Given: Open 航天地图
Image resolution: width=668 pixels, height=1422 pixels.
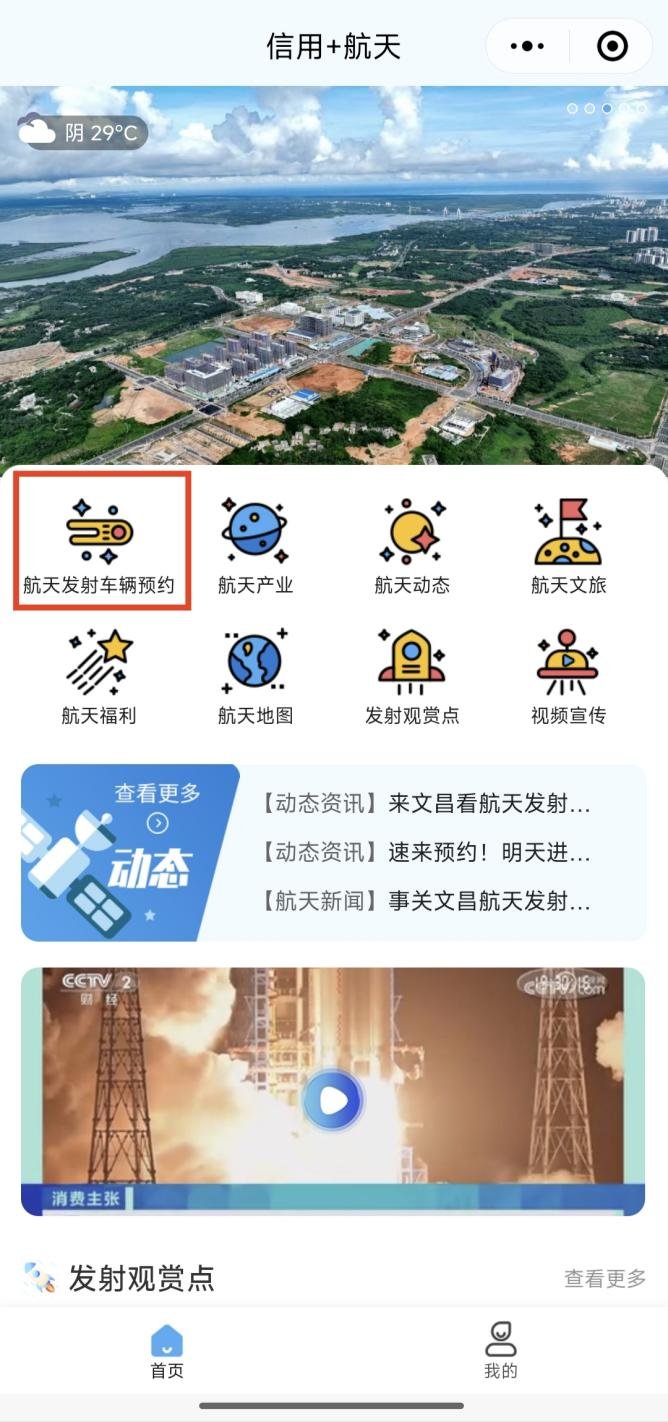Looking at the screenshot, I should click(x=255, y=675).
